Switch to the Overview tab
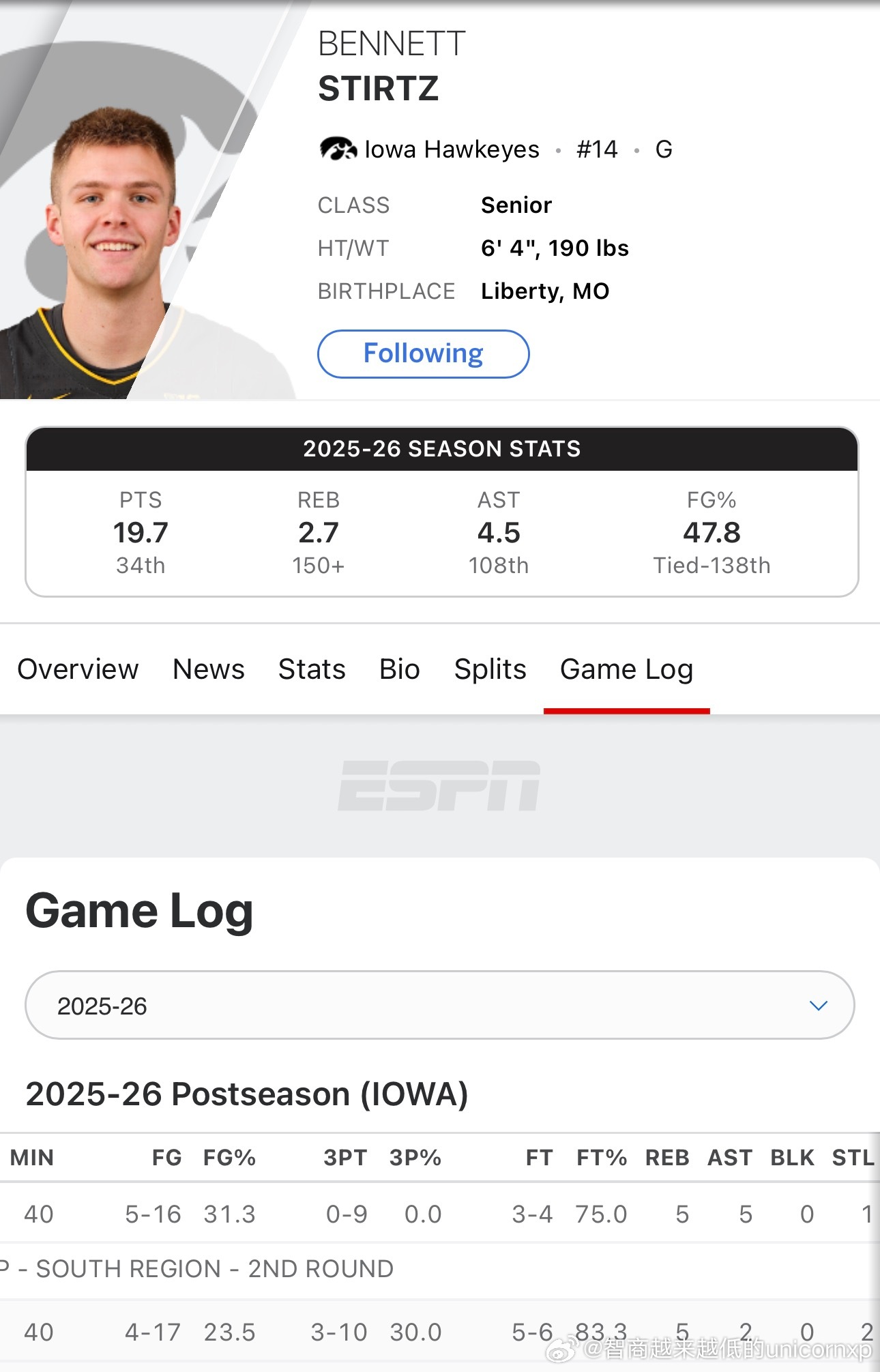Viewport: 880px width, 1372px height. click(x=78, y=669)
